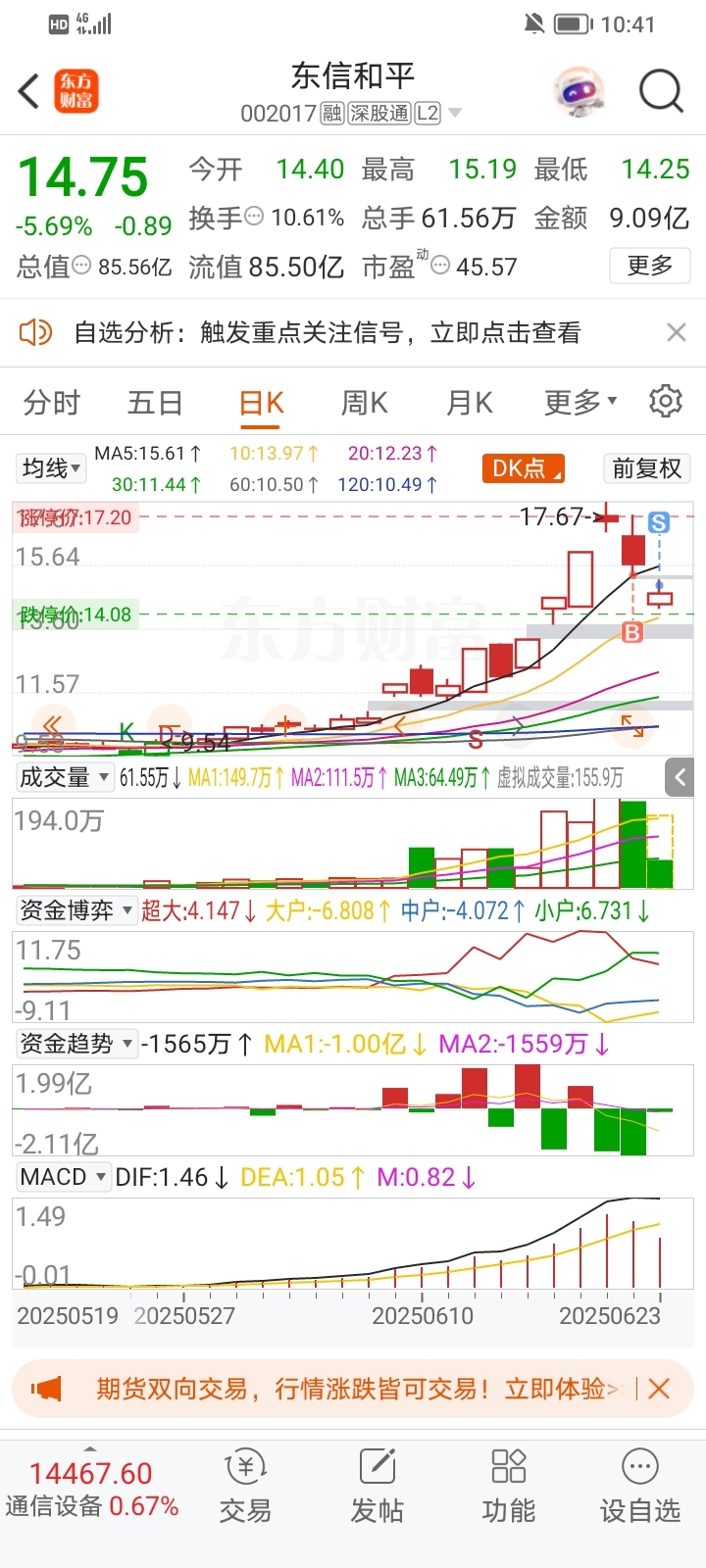The image size is (706, 1568).
Task: Go back using the top-left arrow
Action: (x=29, y=91)
